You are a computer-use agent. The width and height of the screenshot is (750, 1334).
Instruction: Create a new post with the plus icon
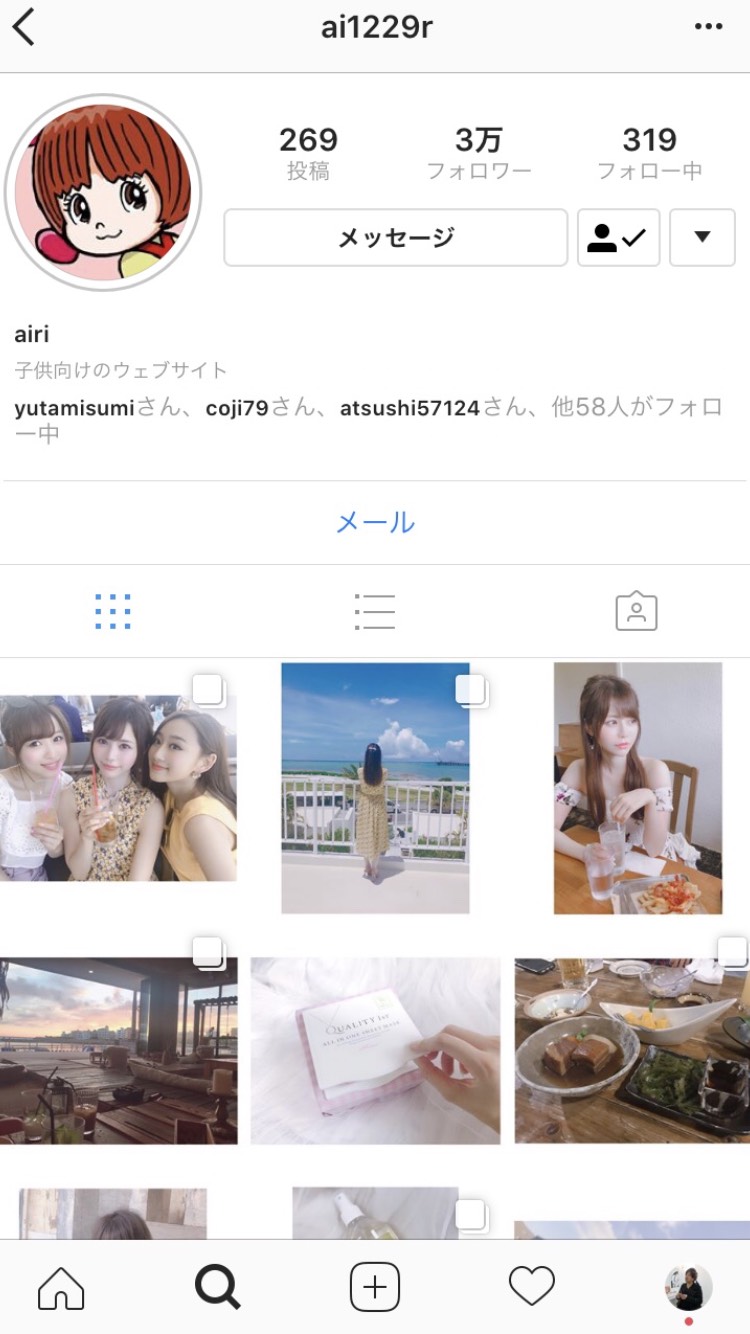(375, 1287)
